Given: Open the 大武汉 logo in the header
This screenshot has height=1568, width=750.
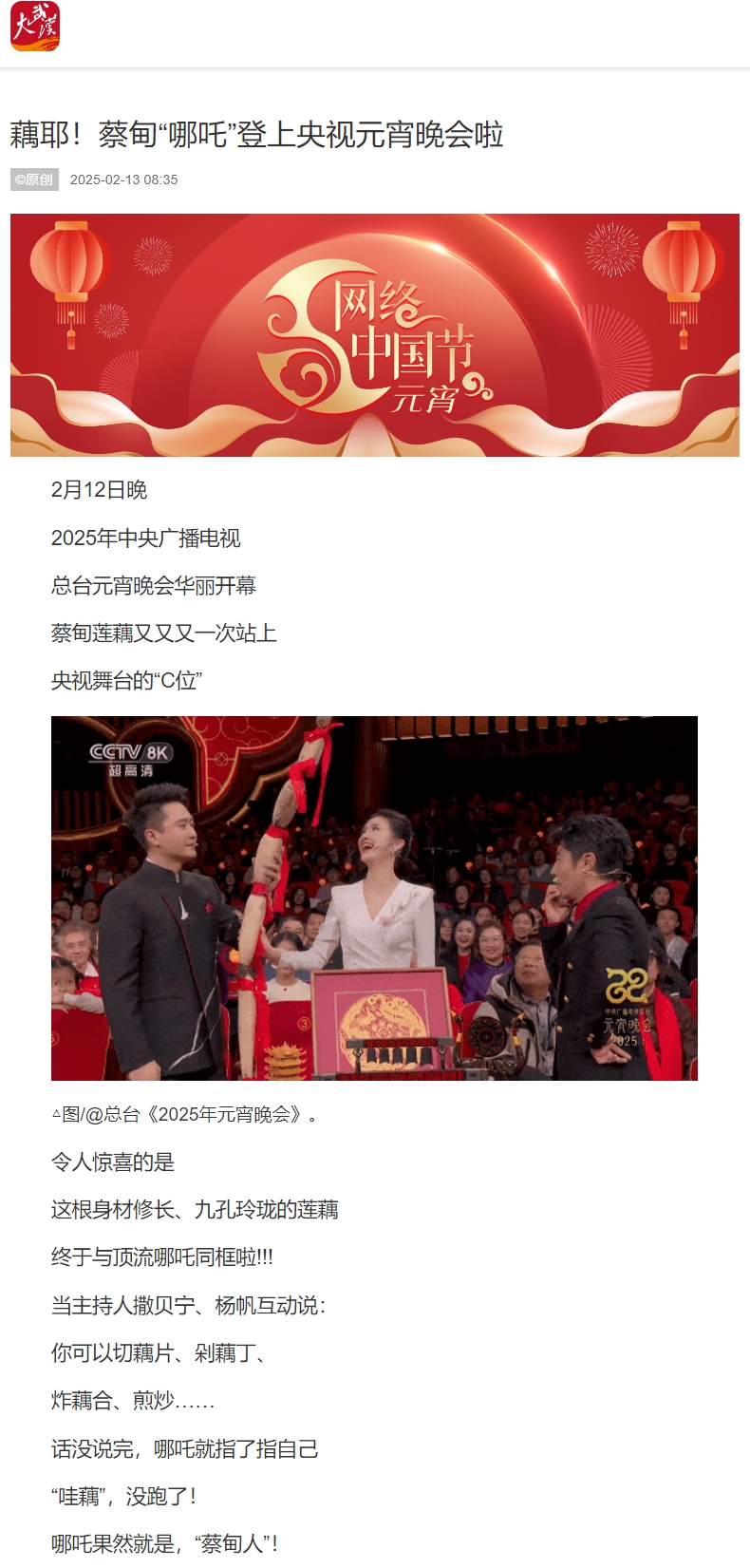Looking at the screenshot, I should (35, 27).
